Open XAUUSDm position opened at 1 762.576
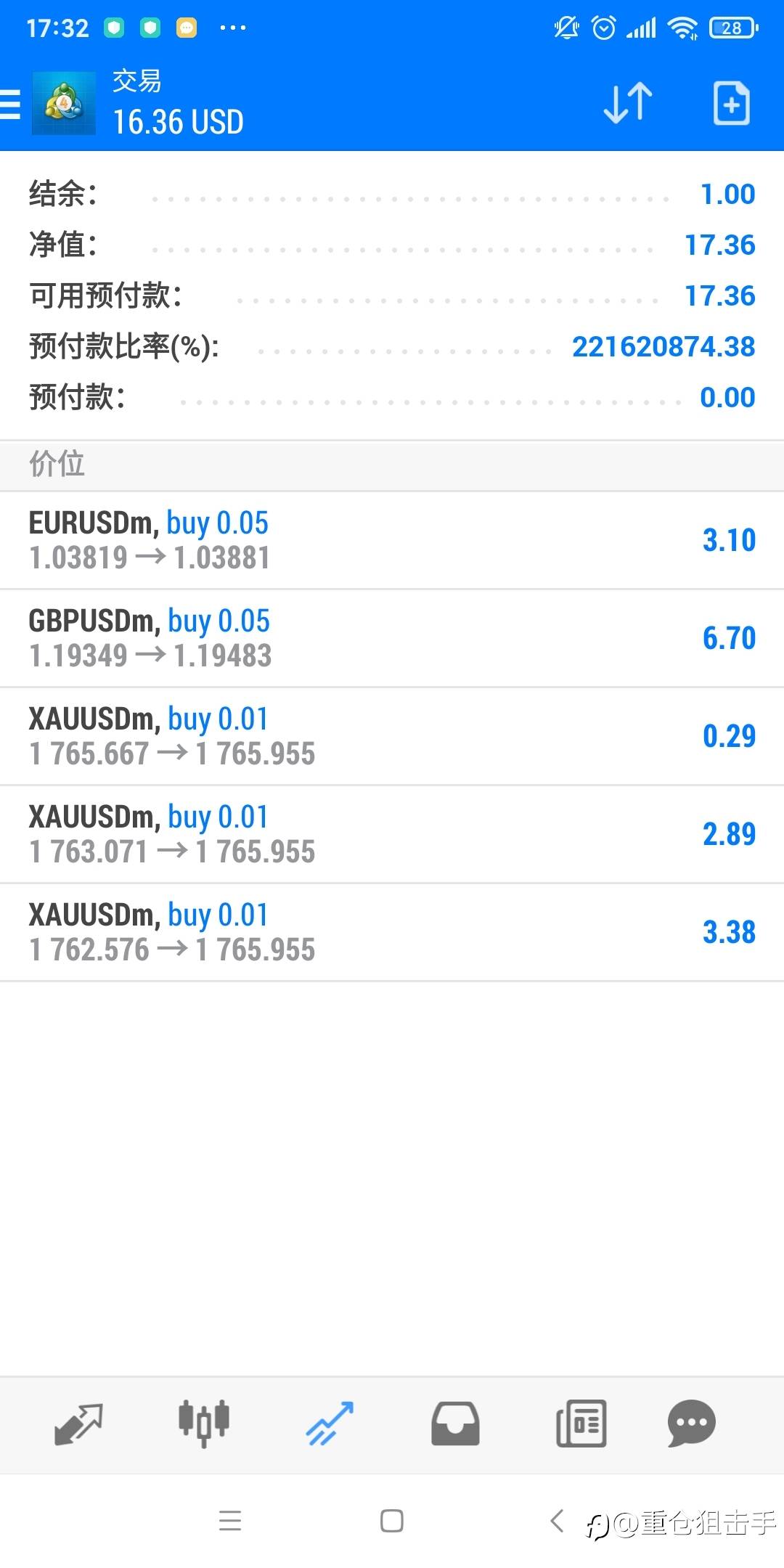Image resolution: width=784 pixels, height=1568 pixels. 392,932
